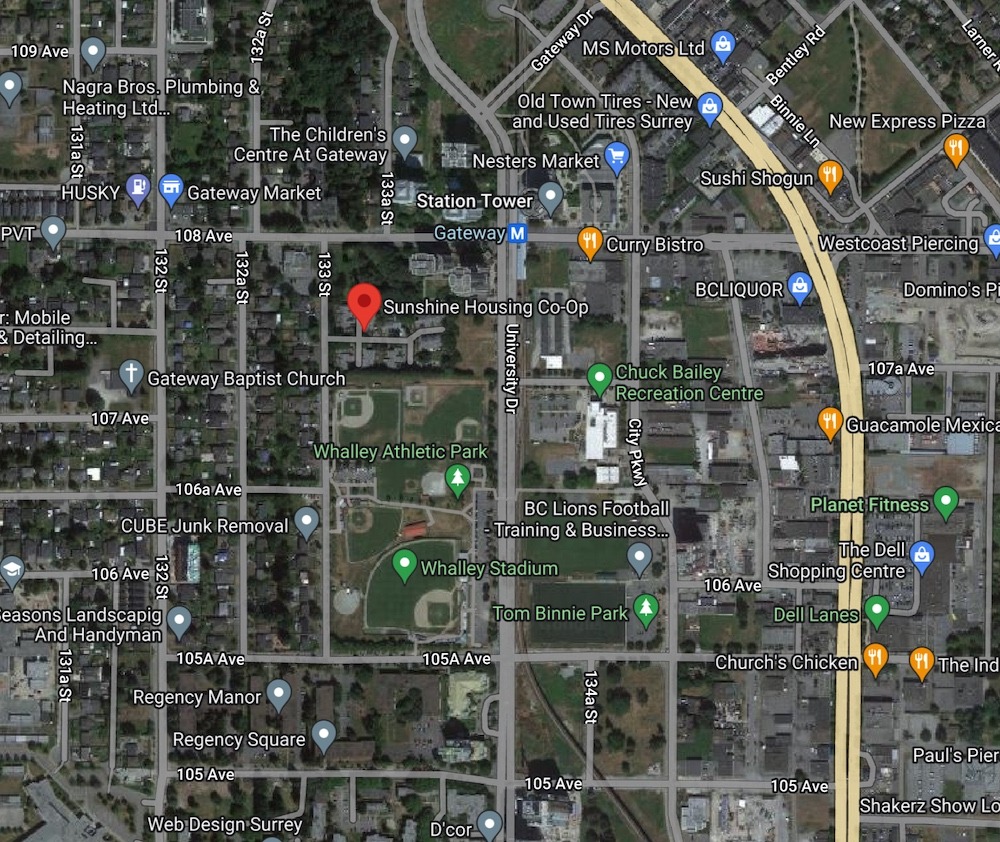Open the Chuck Bailey Recreation Centre marker

599,378
